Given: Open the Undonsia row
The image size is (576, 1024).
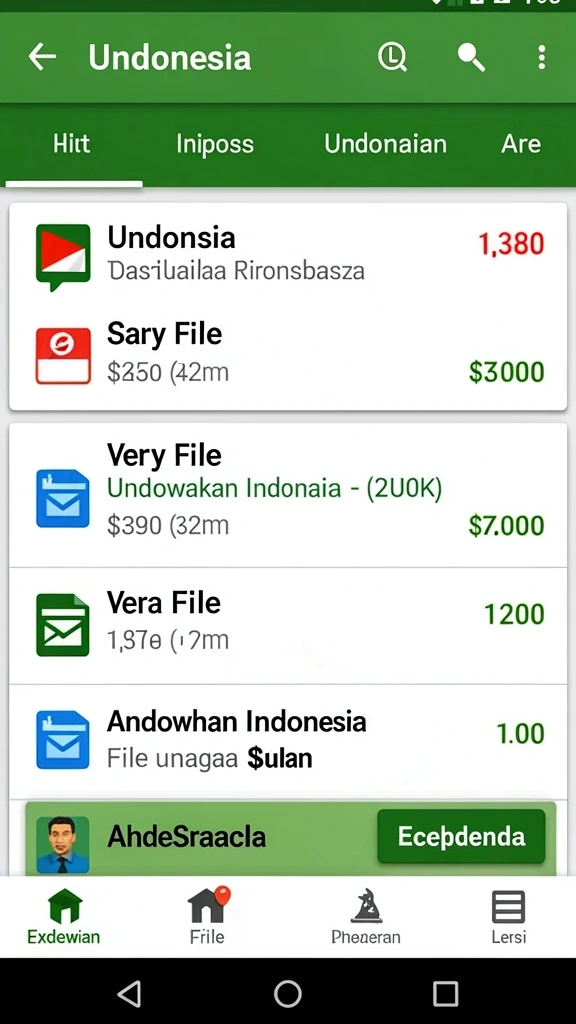Looking at the screenshot, I should (288, 255).
